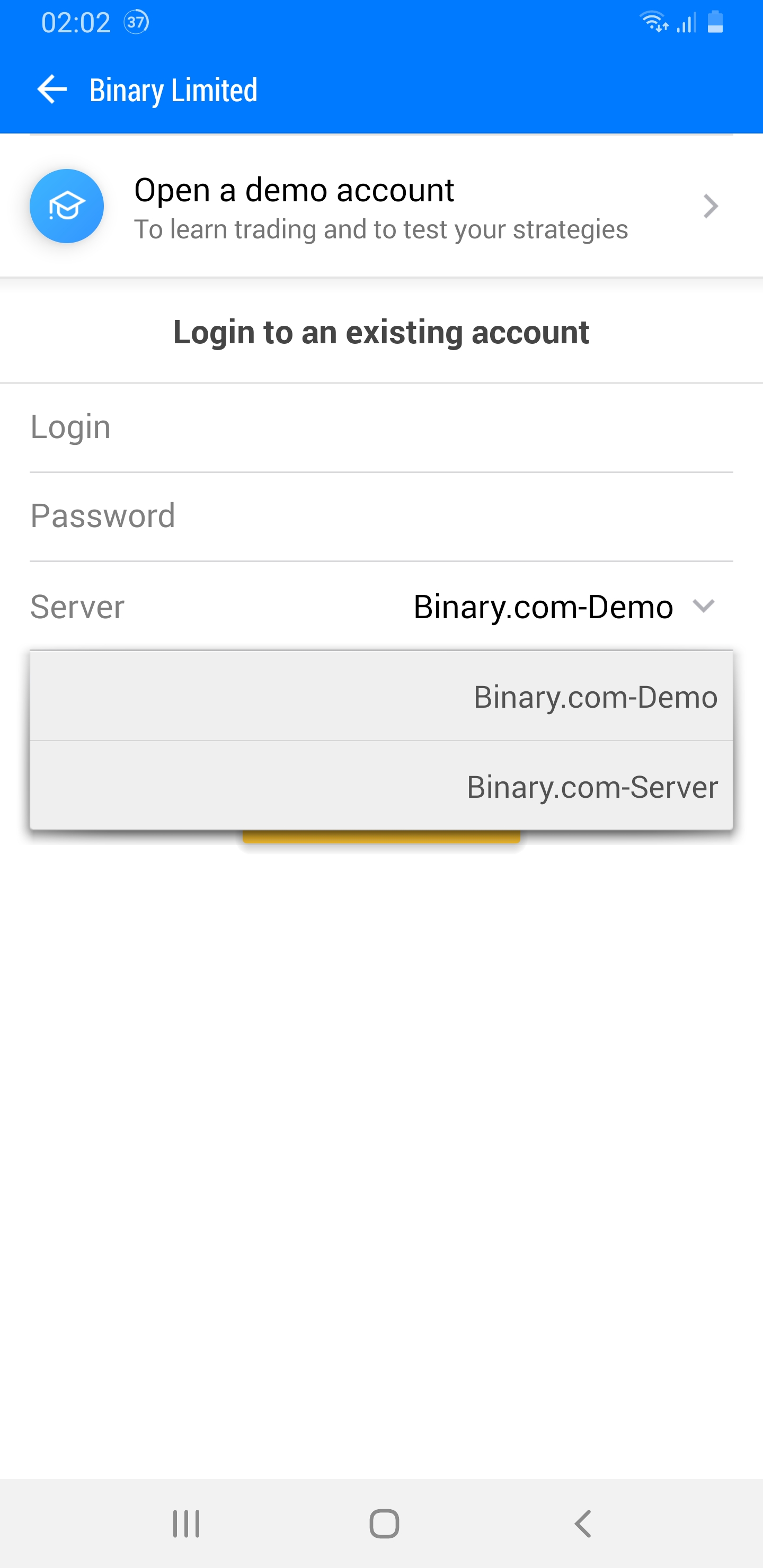Go to the home screen
The width and height of the screenshot is (763, 1568).
point(384,1524)
